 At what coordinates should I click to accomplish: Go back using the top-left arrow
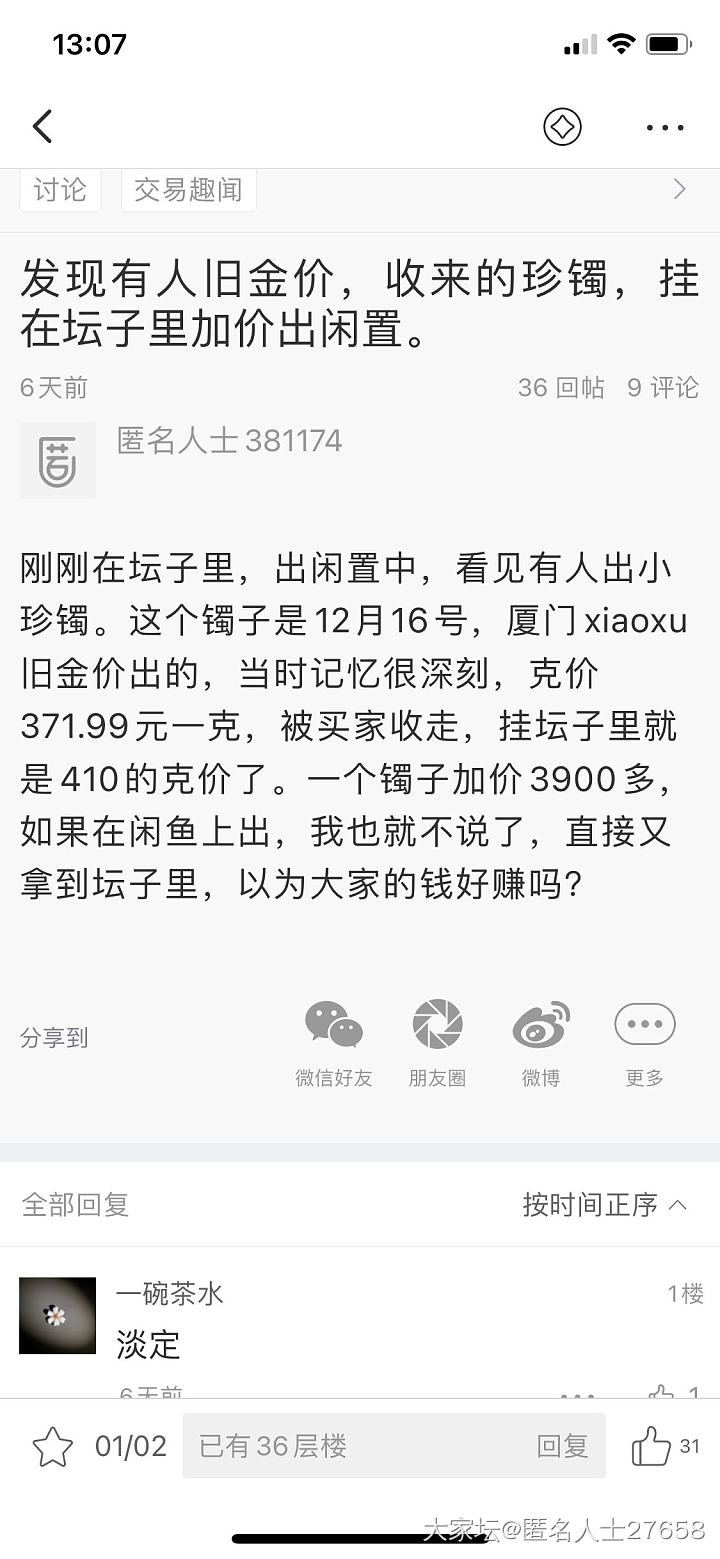[42, 127]
